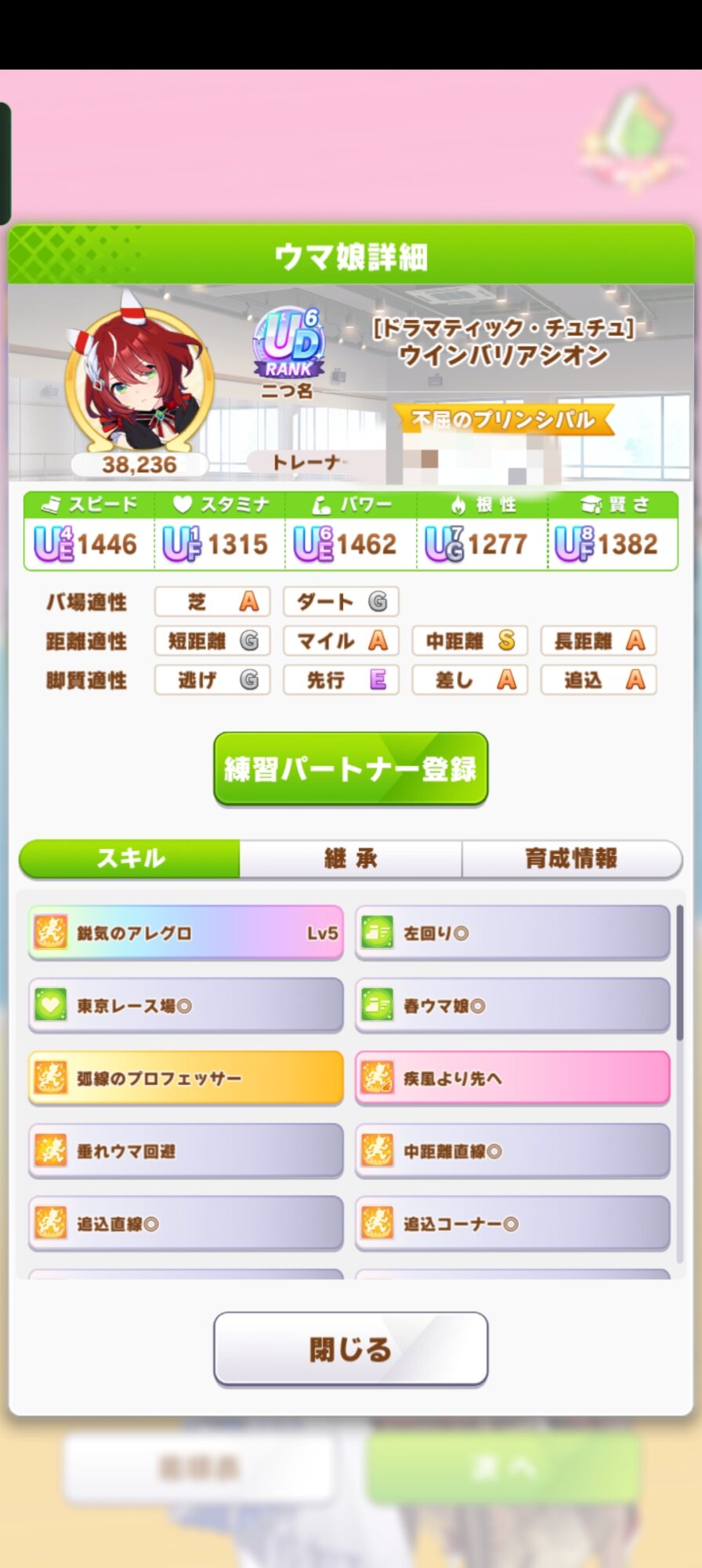This screenshot has width=702, height=1568.
Task: Open the 弧線のプロフェッサー skill
Action: (186, 1078)
